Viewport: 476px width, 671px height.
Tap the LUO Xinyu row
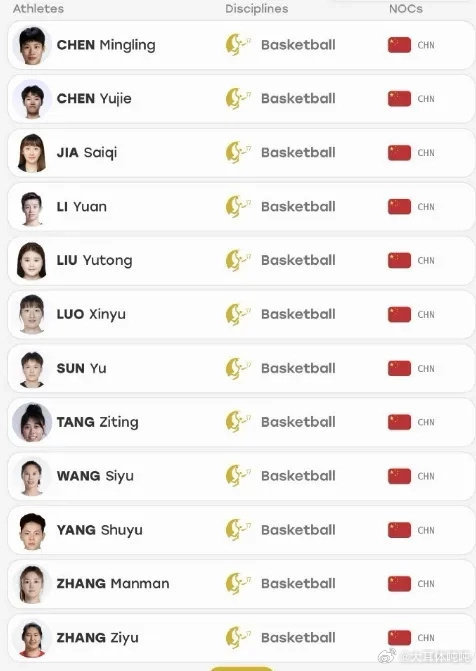coord(241,315)
